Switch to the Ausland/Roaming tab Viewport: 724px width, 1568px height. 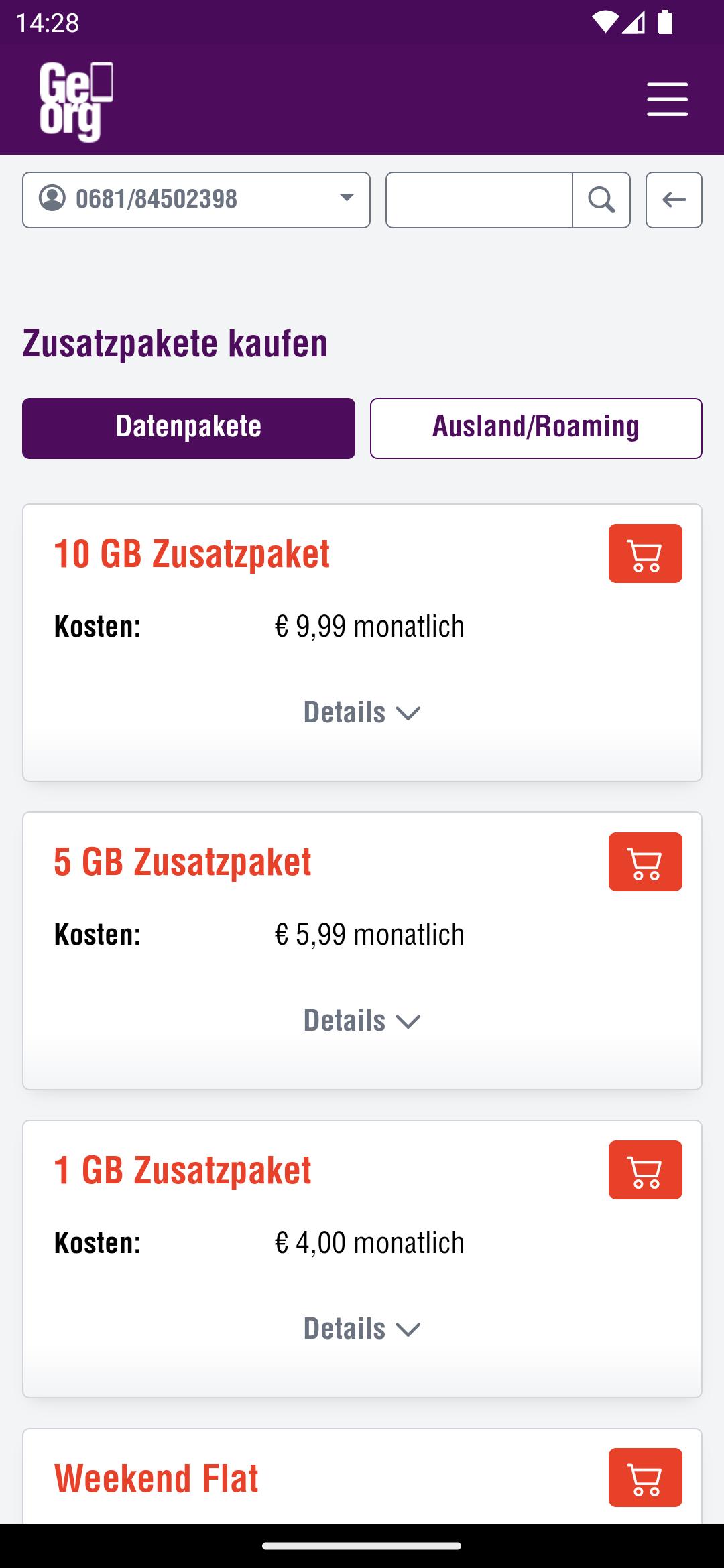(536, 428)
